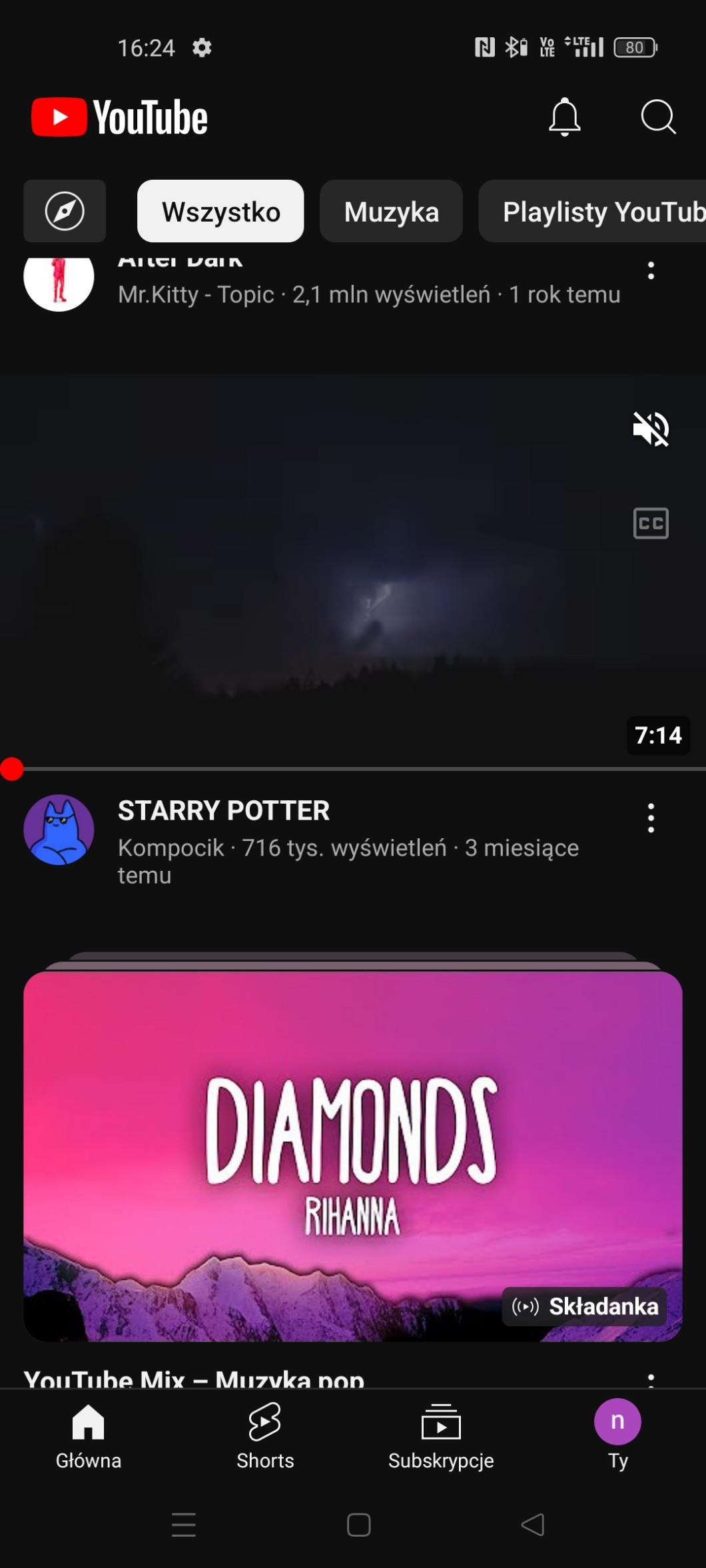Open the notifications bell

click(564, 117)
